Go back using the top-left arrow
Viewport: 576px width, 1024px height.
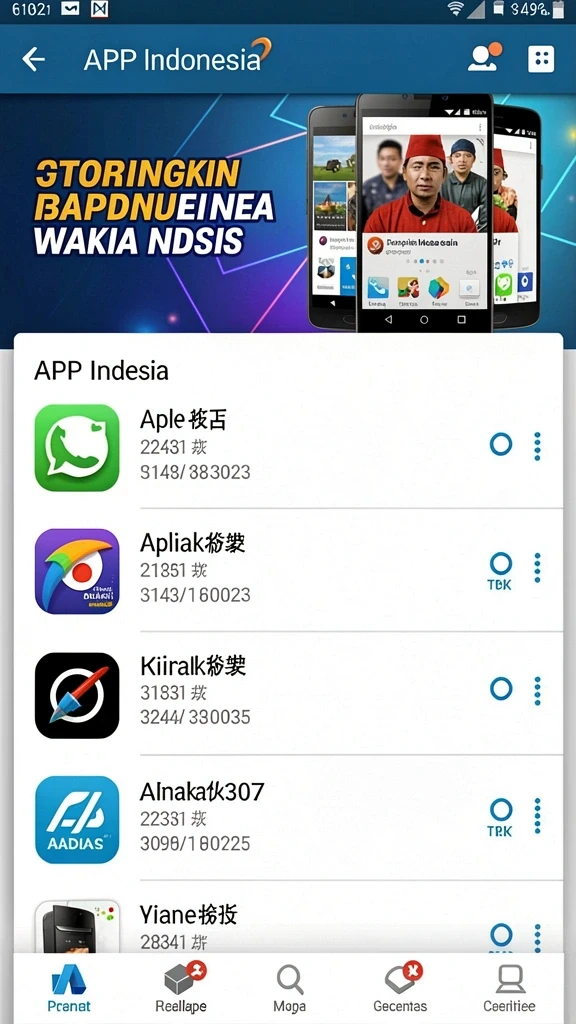click(x=33, y=59)
